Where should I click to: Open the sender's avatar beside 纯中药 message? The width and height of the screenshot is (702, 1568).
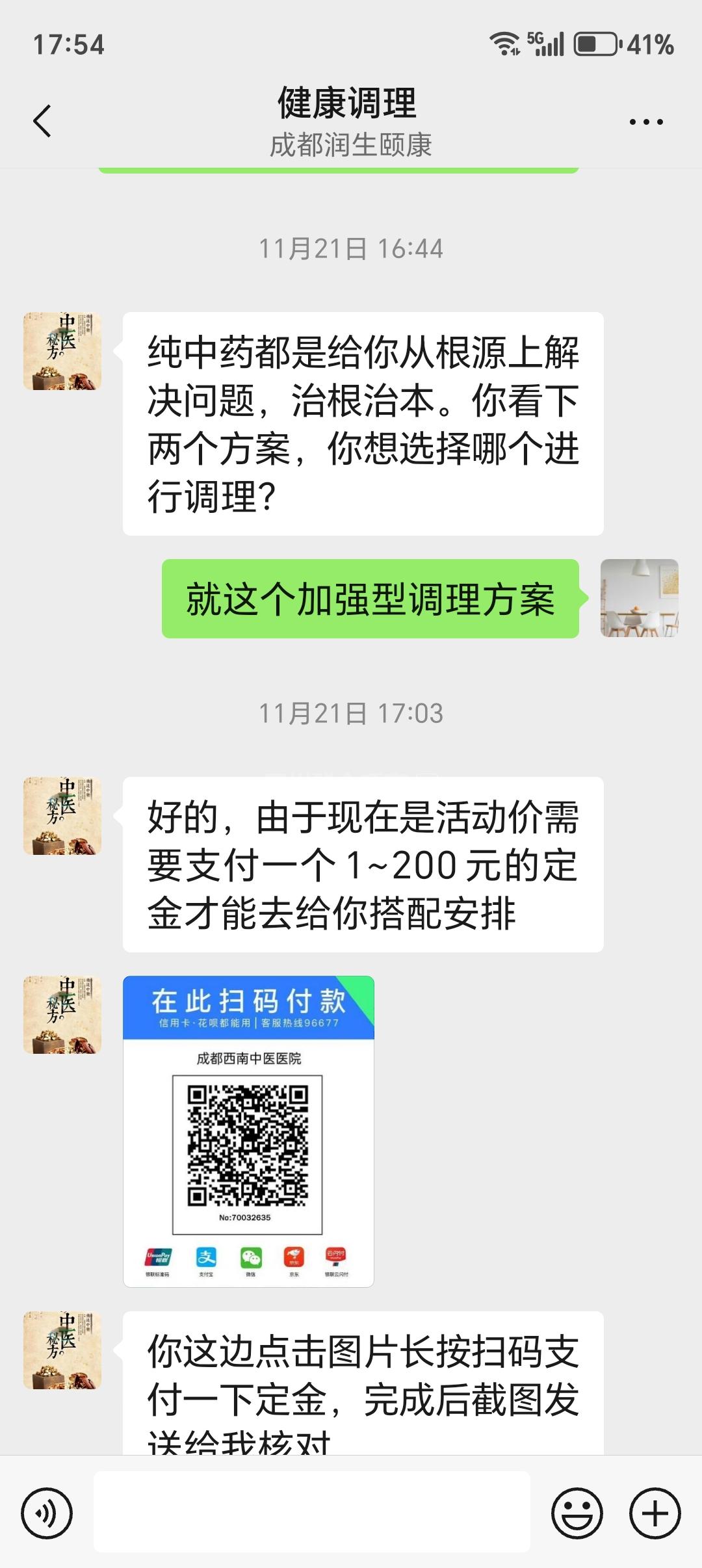click(62, 351)
